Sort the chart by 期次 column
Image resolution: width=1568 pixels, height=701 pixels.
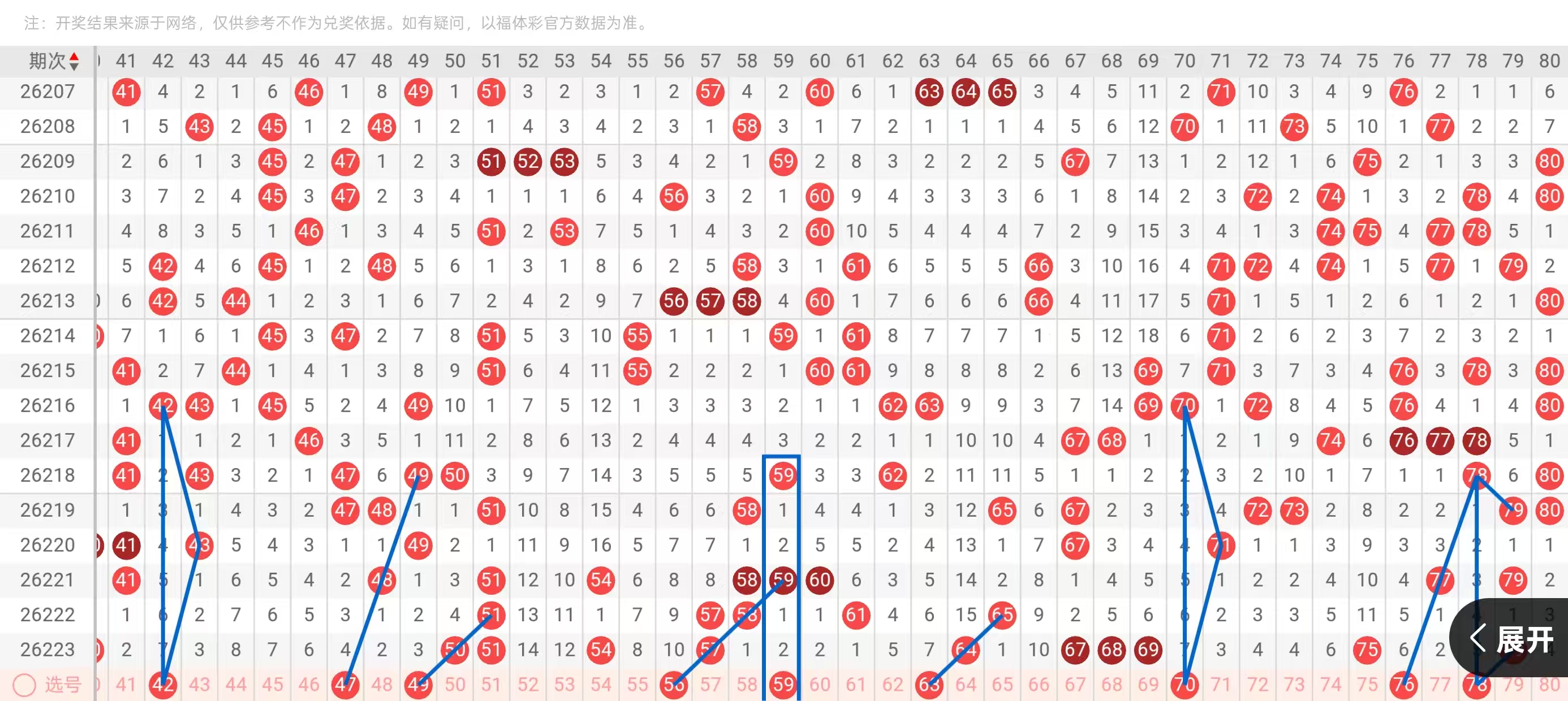(x=54, y=61)
